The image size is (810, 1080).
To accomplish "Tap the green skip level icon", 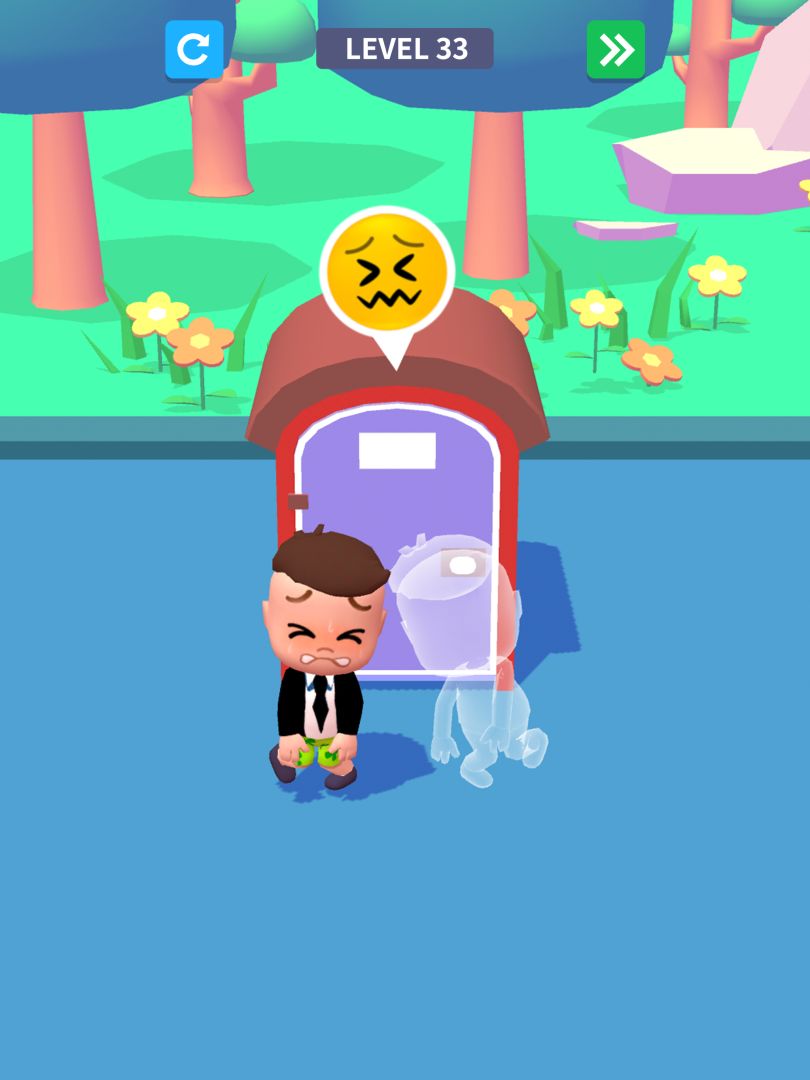I will 616,47.
